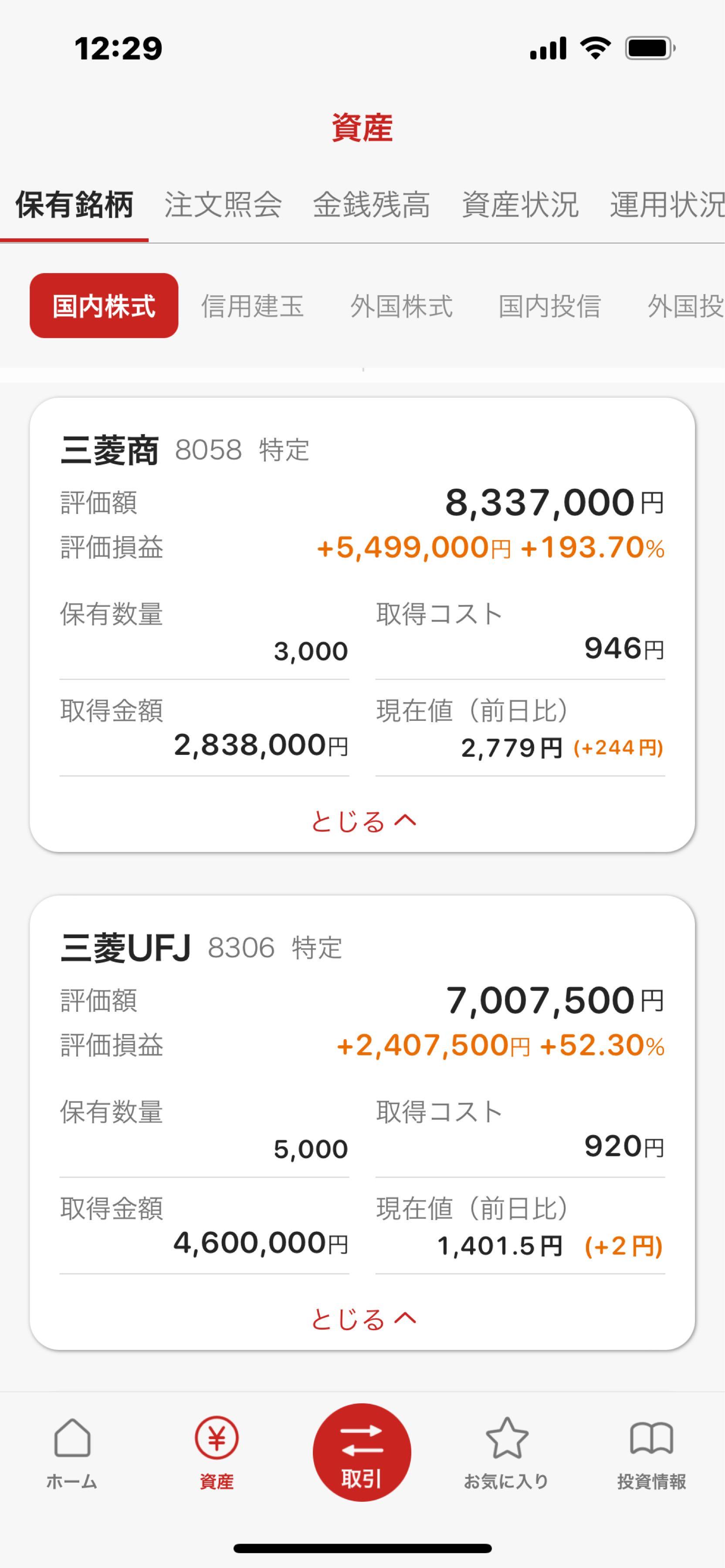The image size is (725, 1568).
Task: Open the 三菱商 8058 stock entry
Action: click(x=183, y=450)
